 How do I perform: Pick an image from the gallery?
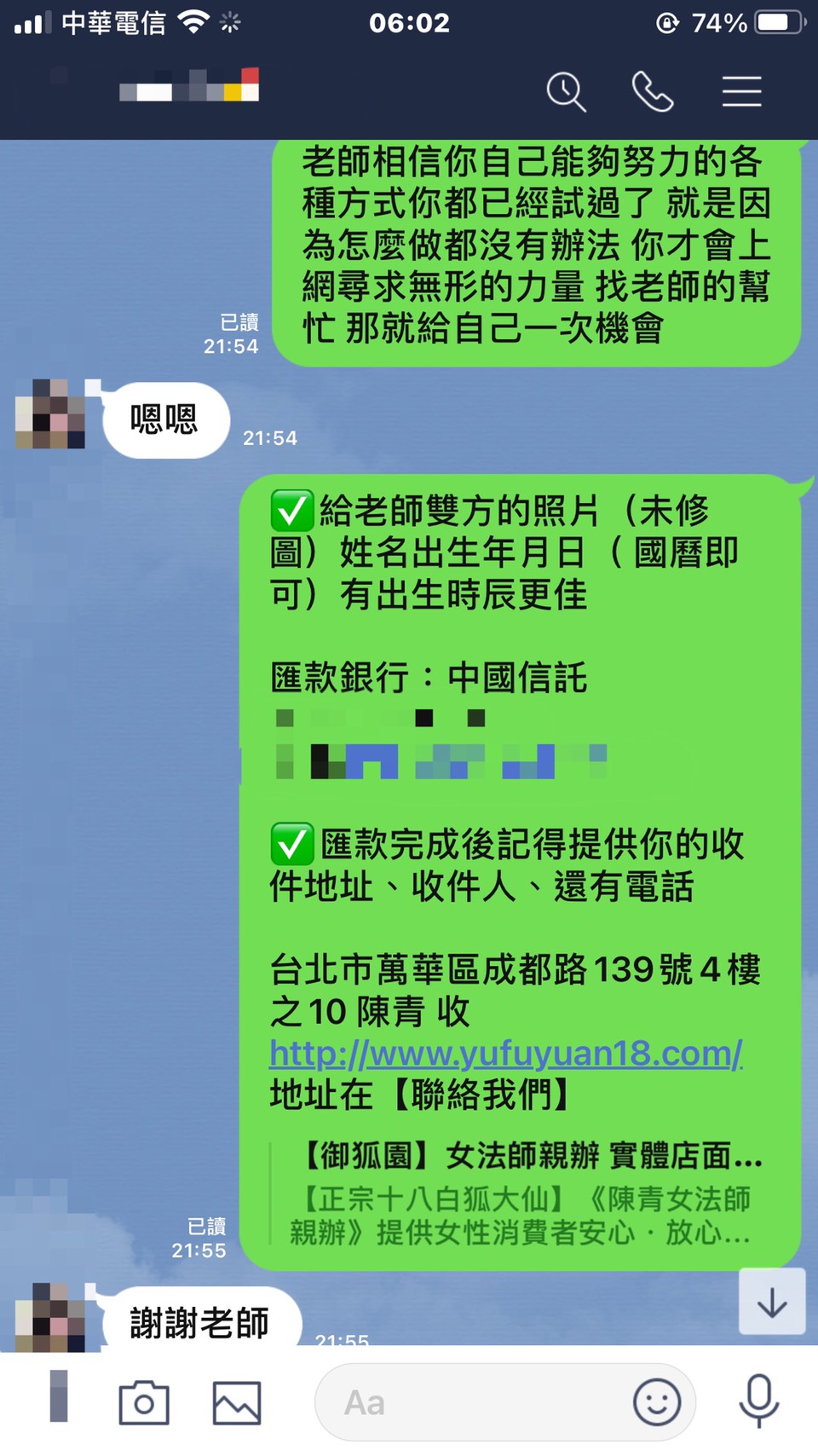coord(237,1402)
